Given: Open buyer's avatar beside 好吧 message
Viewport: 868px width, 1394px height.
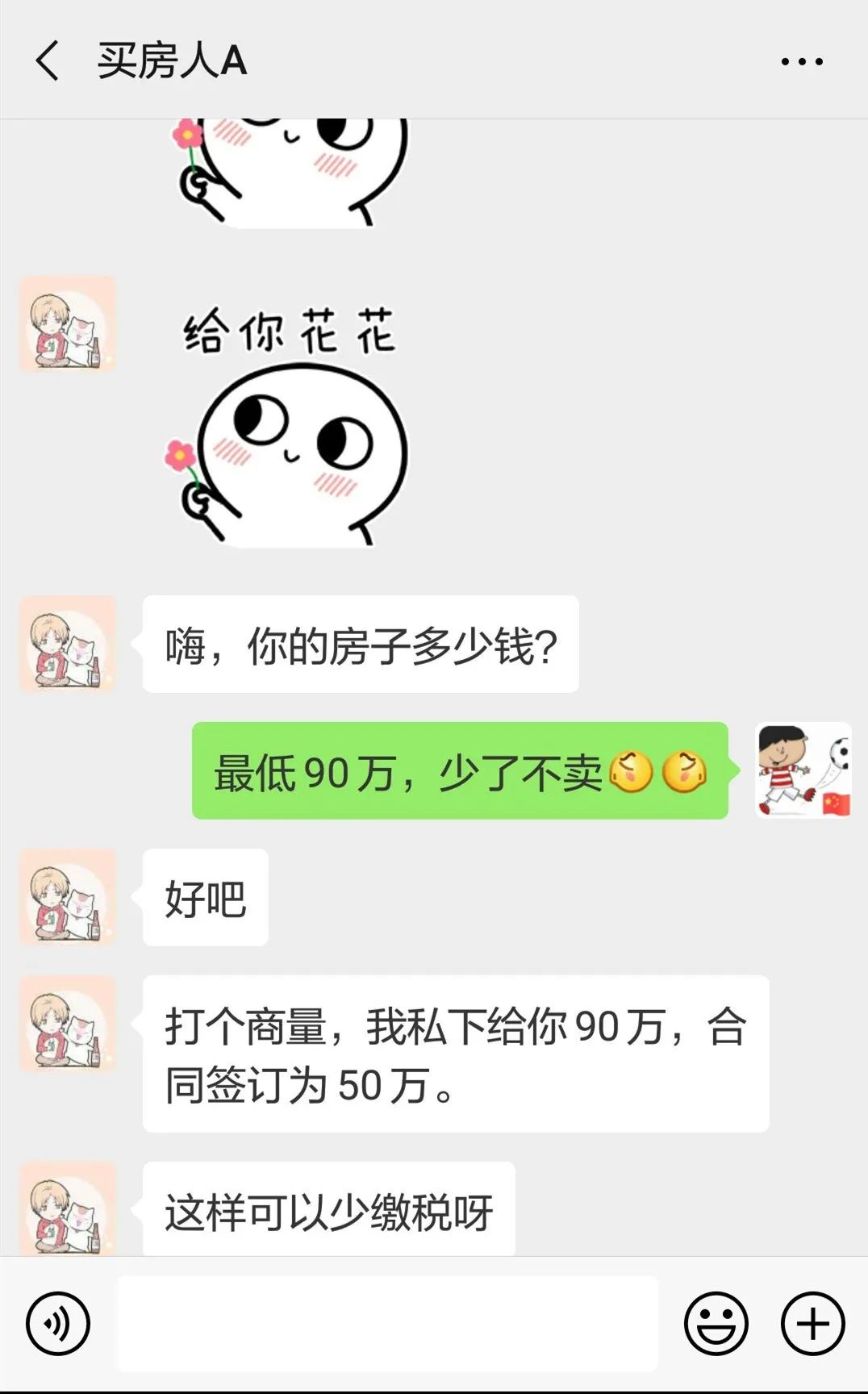Looking at the screenshot, I should click(x=68, y=897).
